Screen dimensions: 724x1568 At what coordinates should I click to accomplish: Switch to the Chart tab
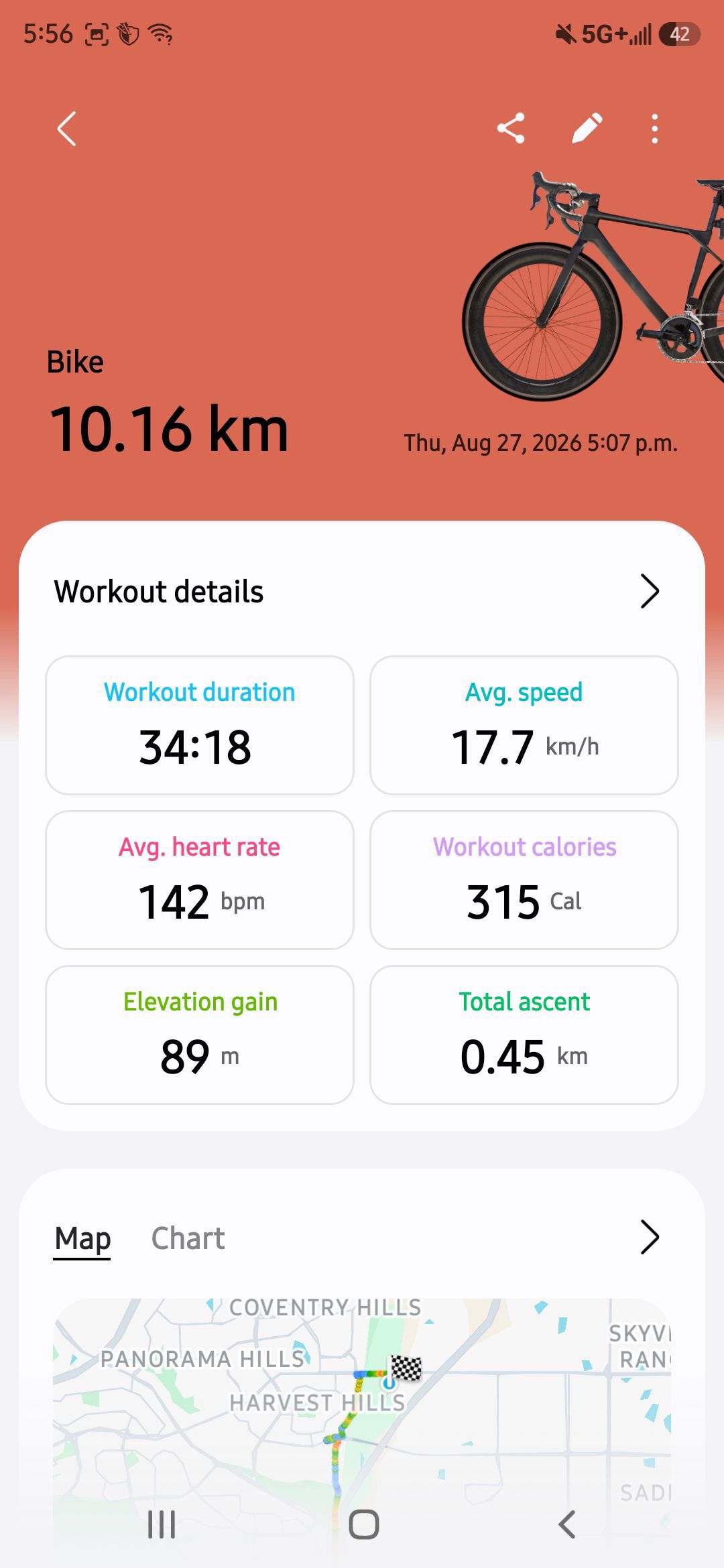coord(188,1238)
